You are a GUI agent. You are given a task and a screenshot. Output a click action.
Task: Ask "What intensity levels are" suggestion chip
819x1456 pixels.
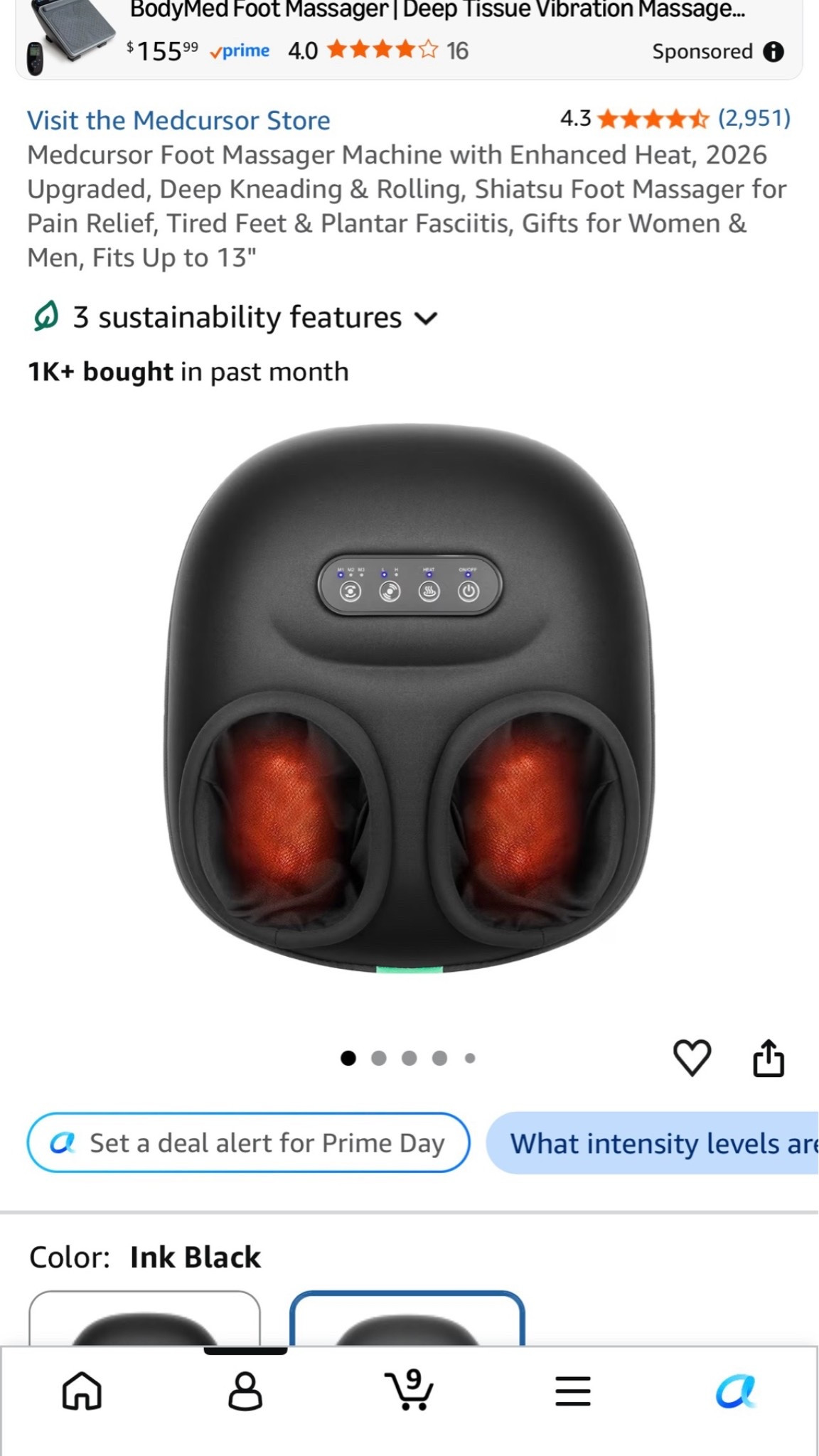[652, 1143]
